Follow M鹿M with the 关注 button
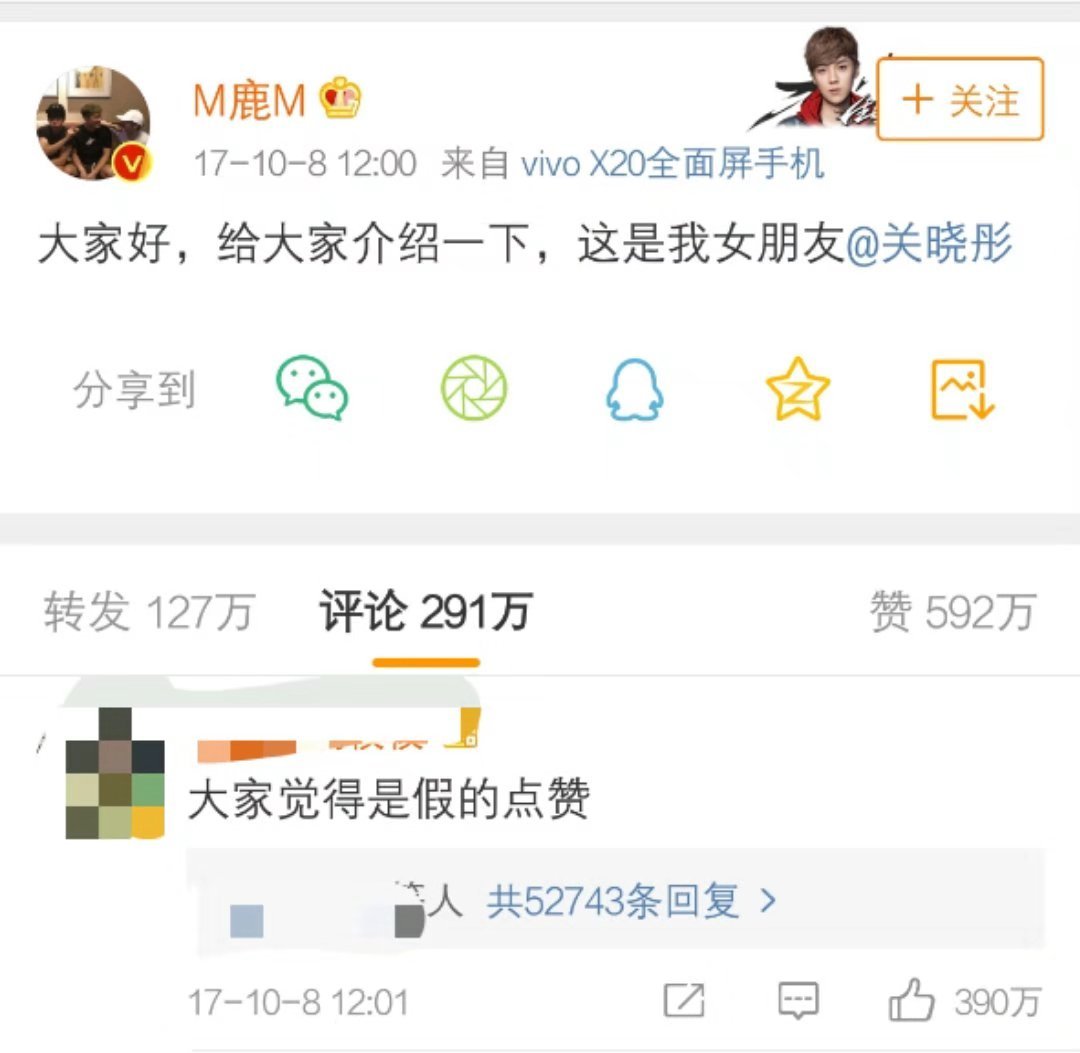1080x1053 pixels. (959, 99)
